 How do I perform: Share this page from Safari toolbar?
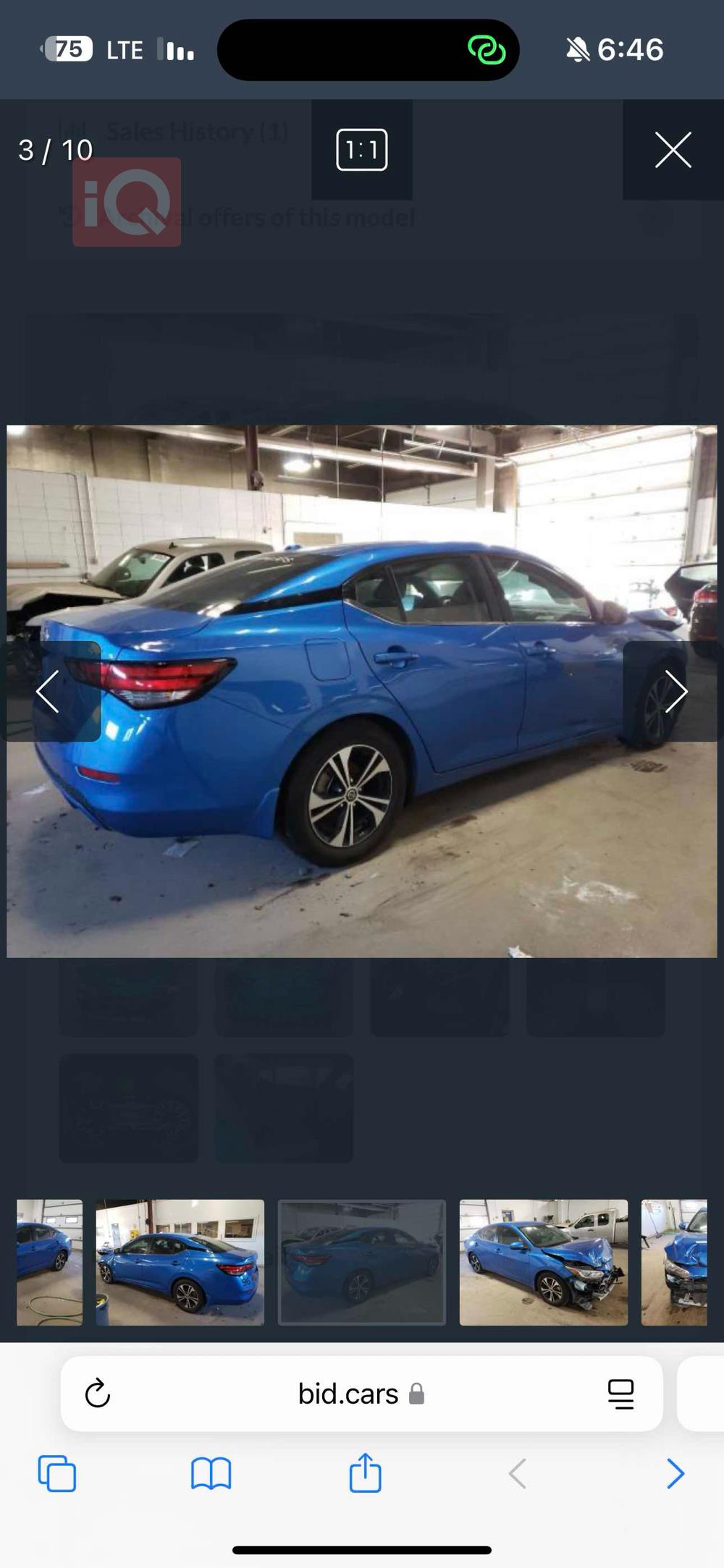coord(365,1472)
